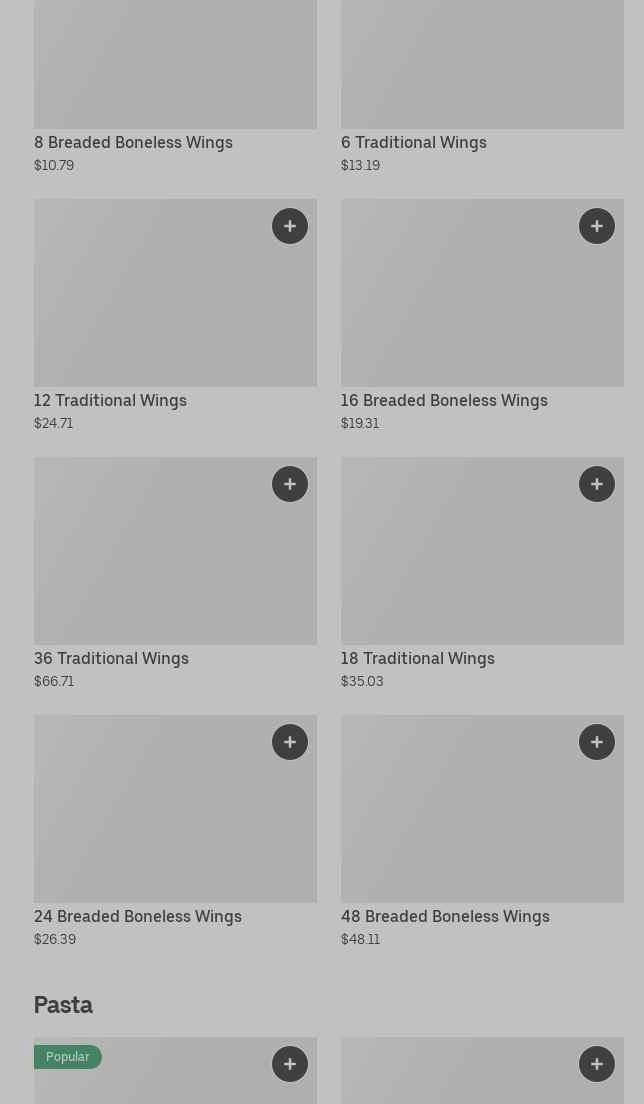
Task: Add 12 Traditional Wings to cart
Action: (x=290, y=226)
